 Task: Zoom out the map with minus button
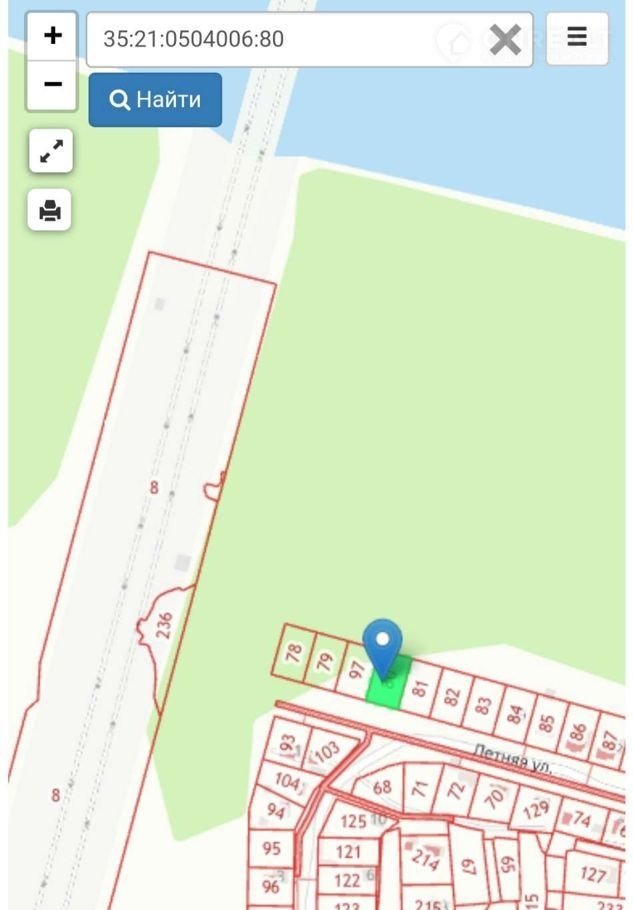point(52,85)
